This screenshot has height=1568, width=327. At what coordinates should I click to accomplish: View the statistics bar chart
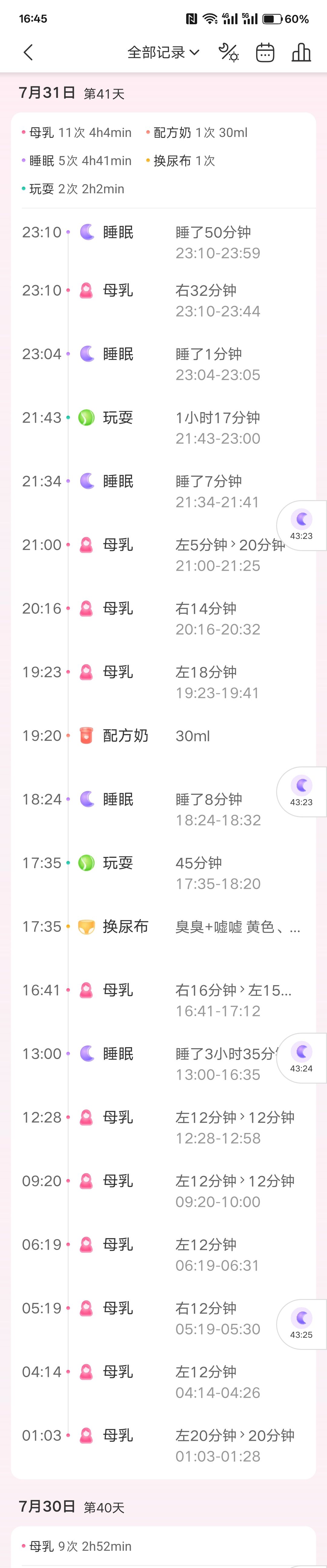pos(302,52)
